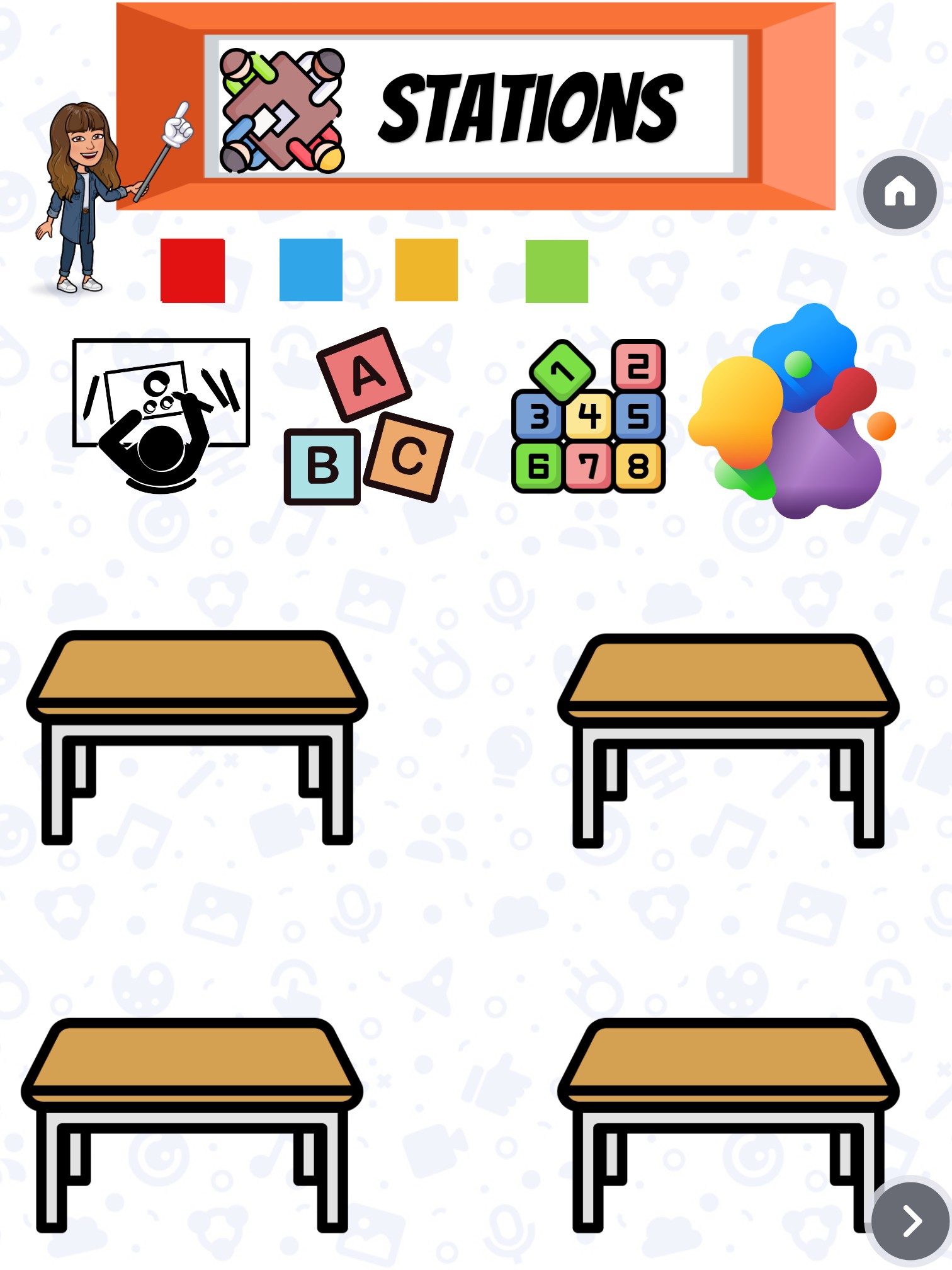The width and height of the screenshot is (952, 1270).
Task: Open the number blocks station
Action: tap(588, 417)
